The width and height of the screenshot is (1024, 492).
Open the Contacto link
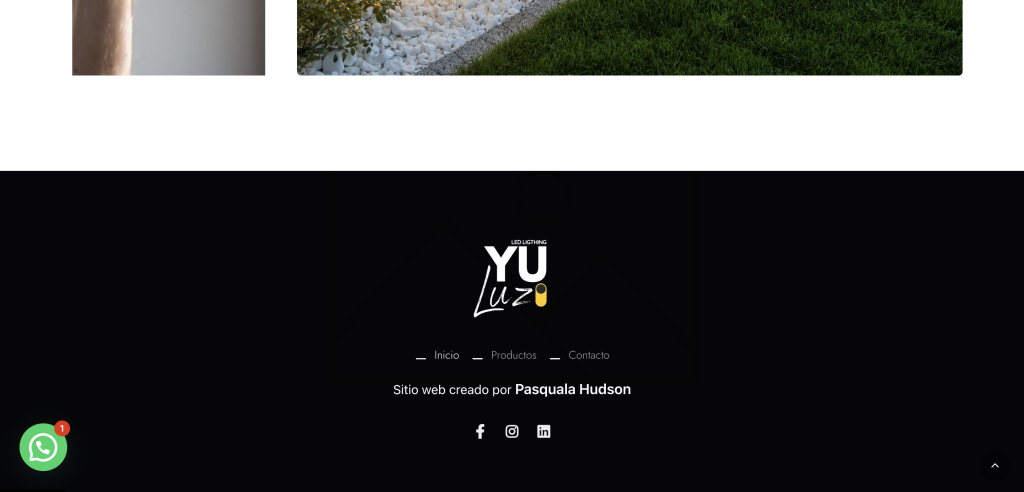[588, 355]
